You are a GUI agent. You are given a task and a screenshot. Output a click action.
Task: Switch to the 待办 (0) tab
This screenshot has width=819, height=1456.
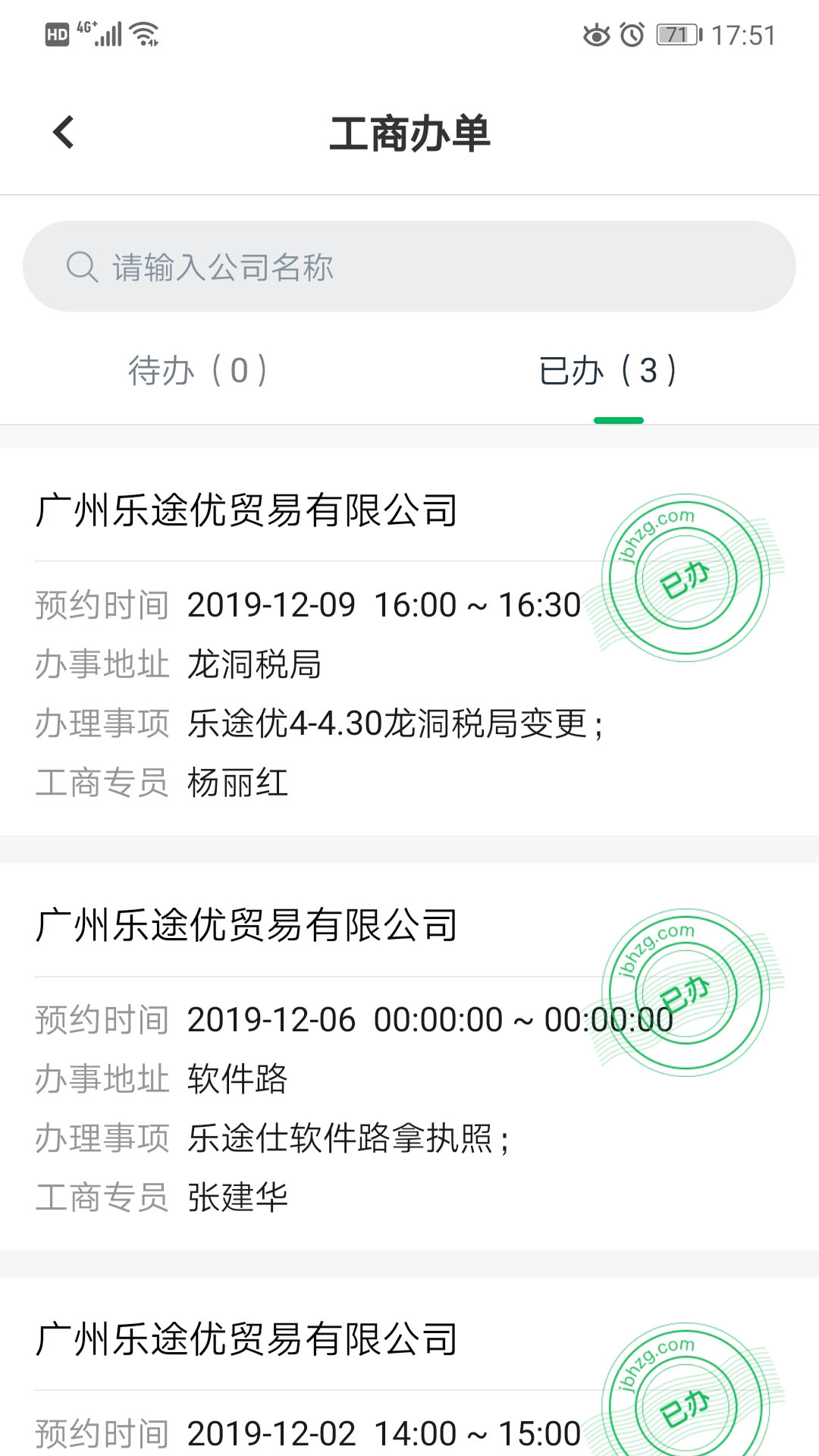(x=198, y=372)
